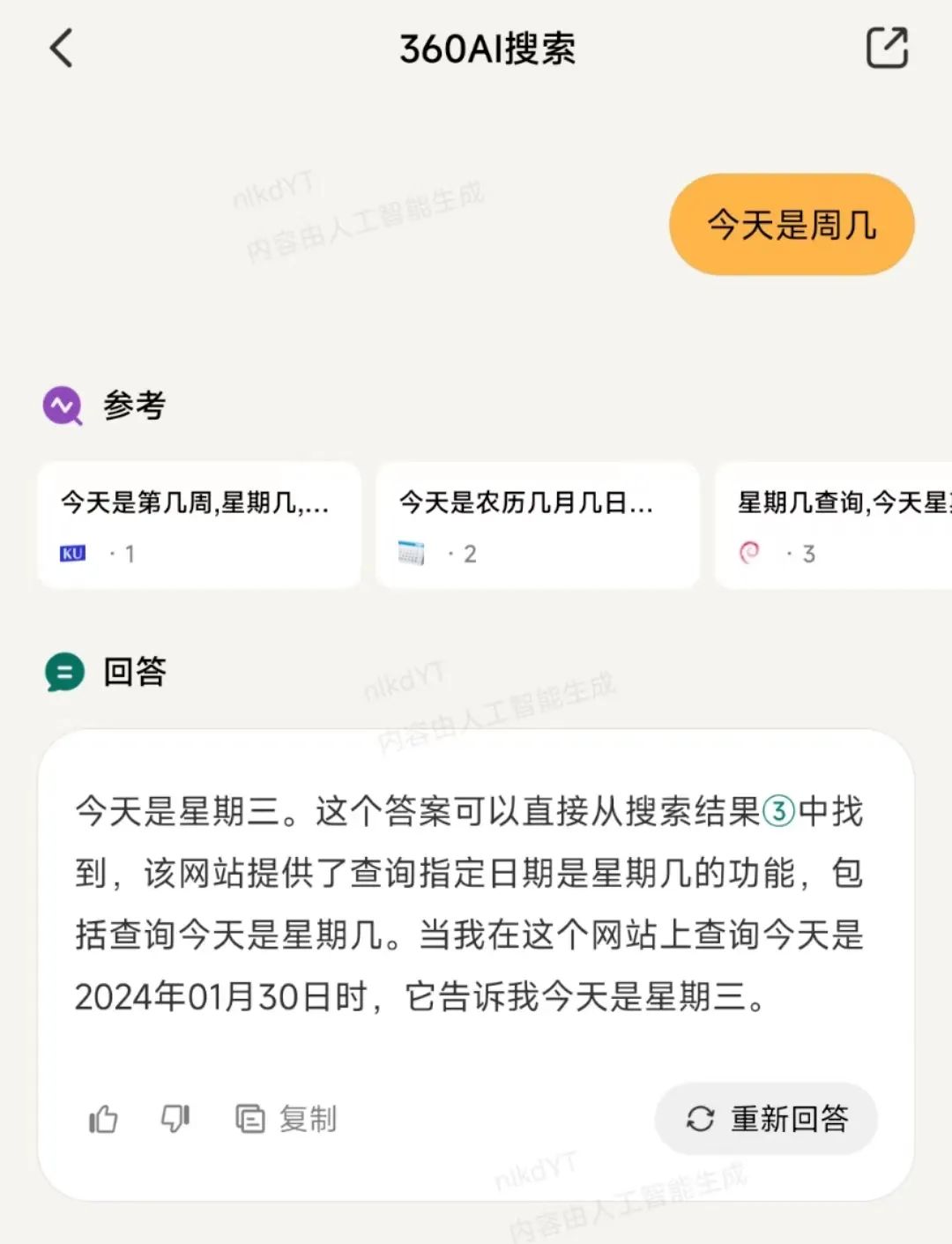Open the share icon in the header

(887, 48)
